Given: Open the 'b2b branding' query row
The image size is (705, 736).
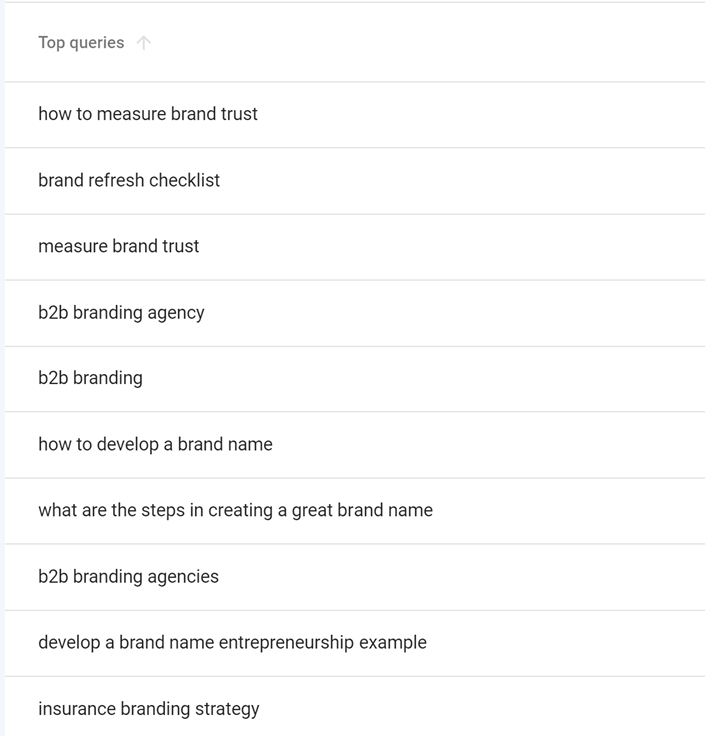Looking at the screenshot, I should [90, 378].
